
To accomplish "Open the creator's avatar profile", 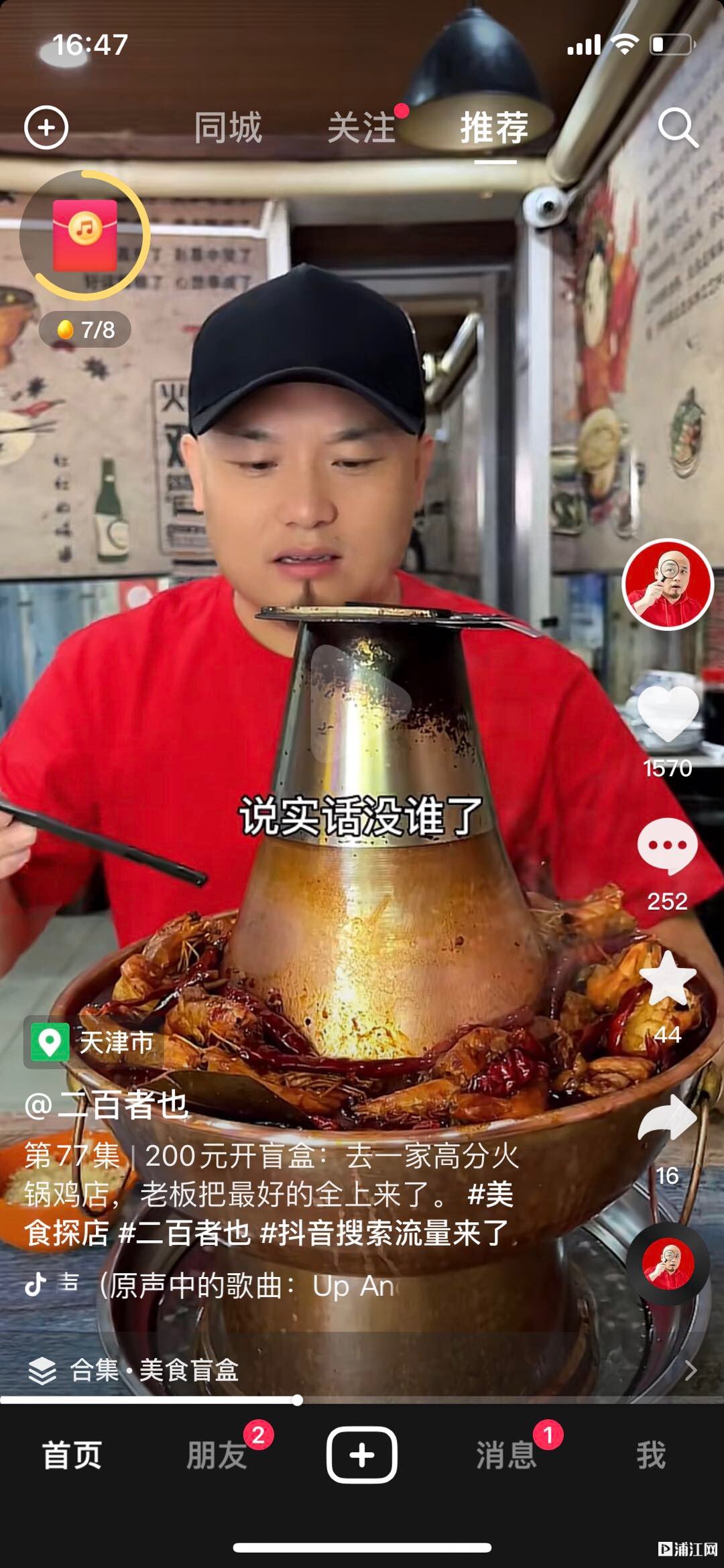I will pos(668,585).
